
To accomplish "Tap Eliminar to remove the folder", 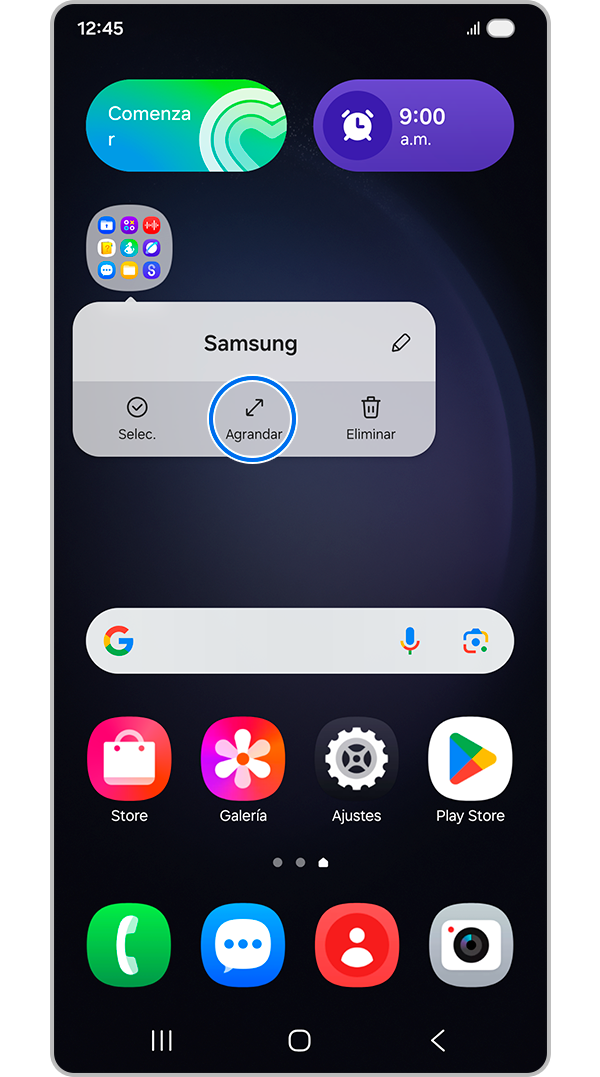I will coord(370,419).
